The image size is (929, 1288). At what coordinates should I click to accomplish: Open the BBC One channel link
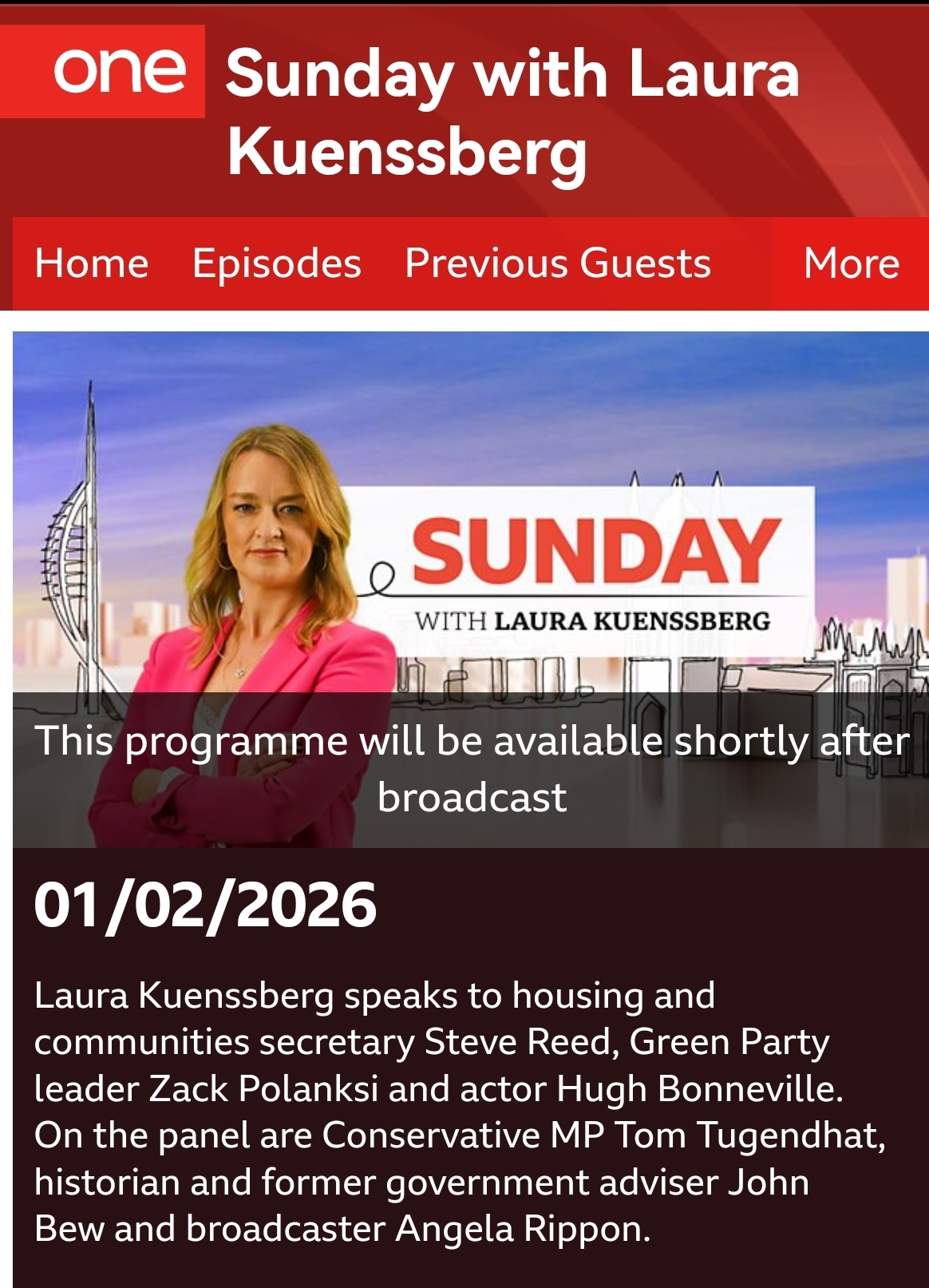[x=120, y=71]
